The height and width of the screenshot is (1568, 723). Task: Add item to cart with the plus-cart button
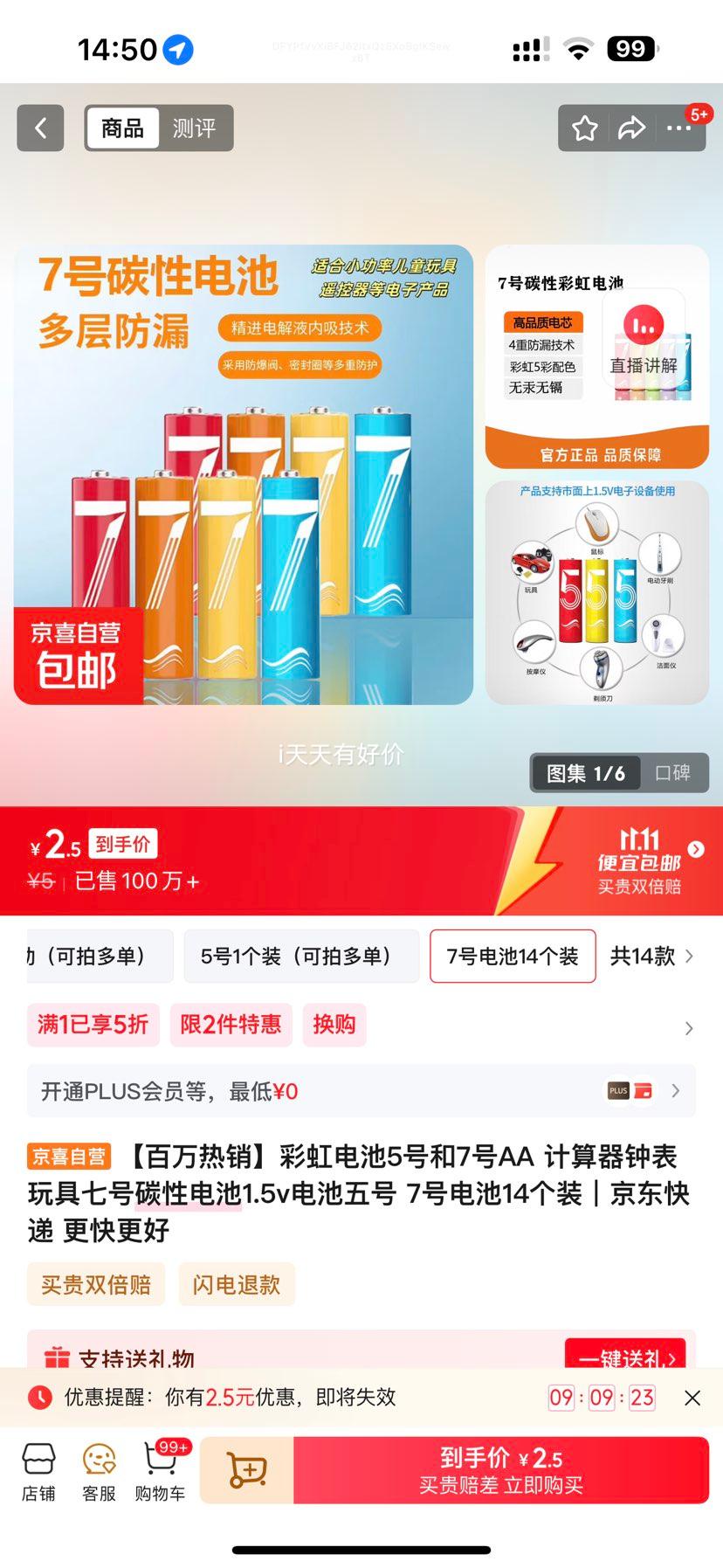(x=247, y=1471)
